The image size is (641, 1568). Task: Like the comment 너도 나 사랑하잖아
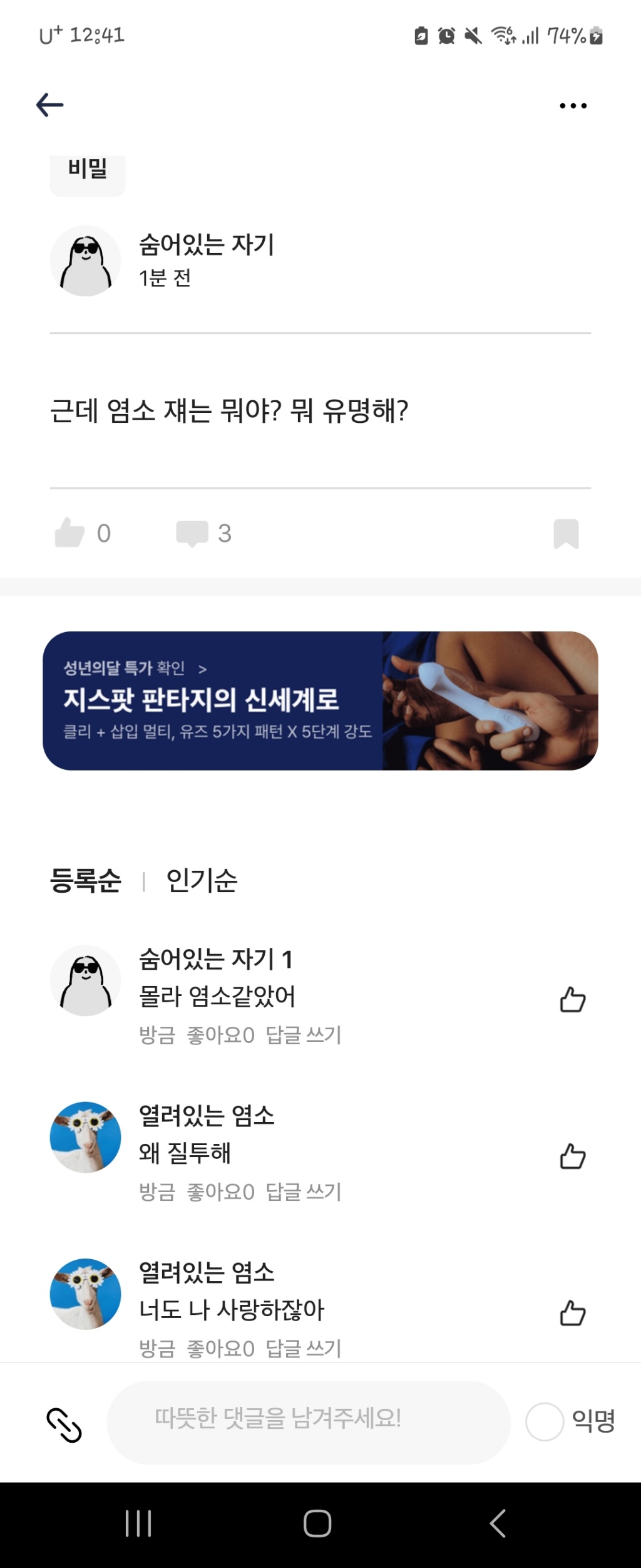(x=572, y=1313)
